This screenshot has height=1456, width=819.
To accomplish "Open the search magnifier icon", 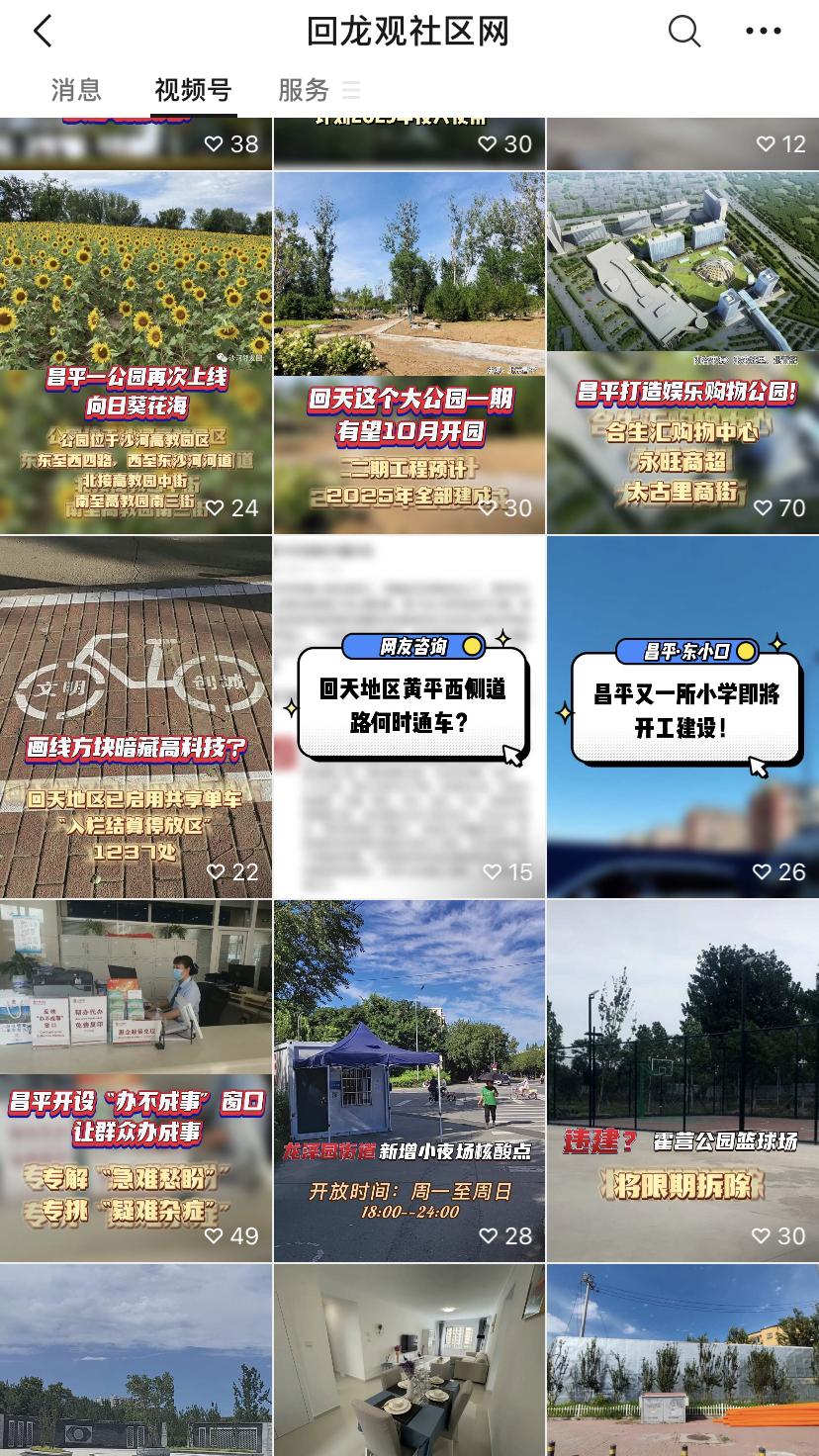I will coord(683,32).
